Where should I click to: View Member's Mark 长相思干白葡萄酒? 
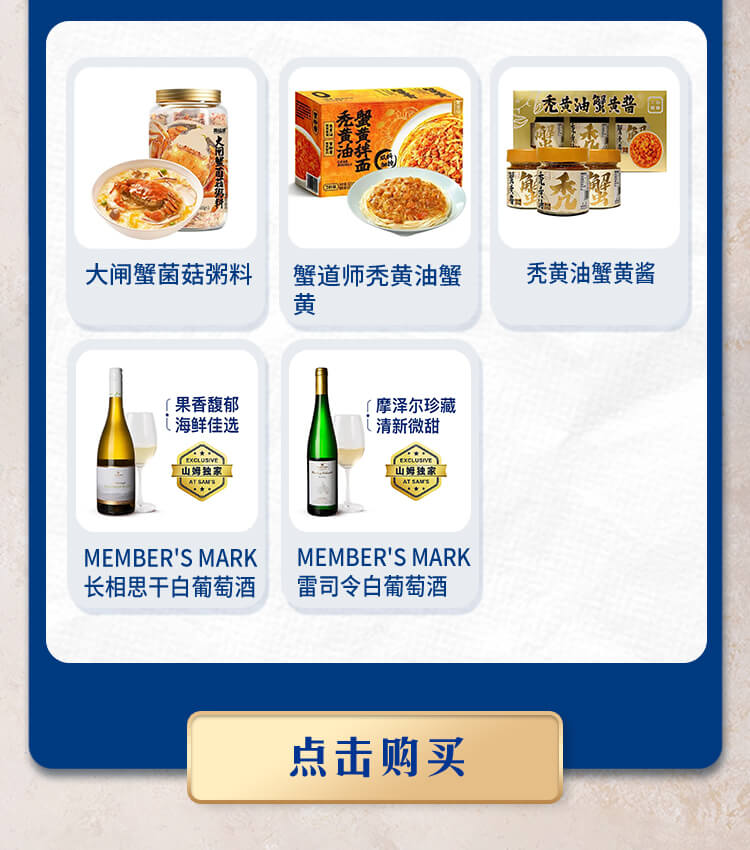coord(167,475)
